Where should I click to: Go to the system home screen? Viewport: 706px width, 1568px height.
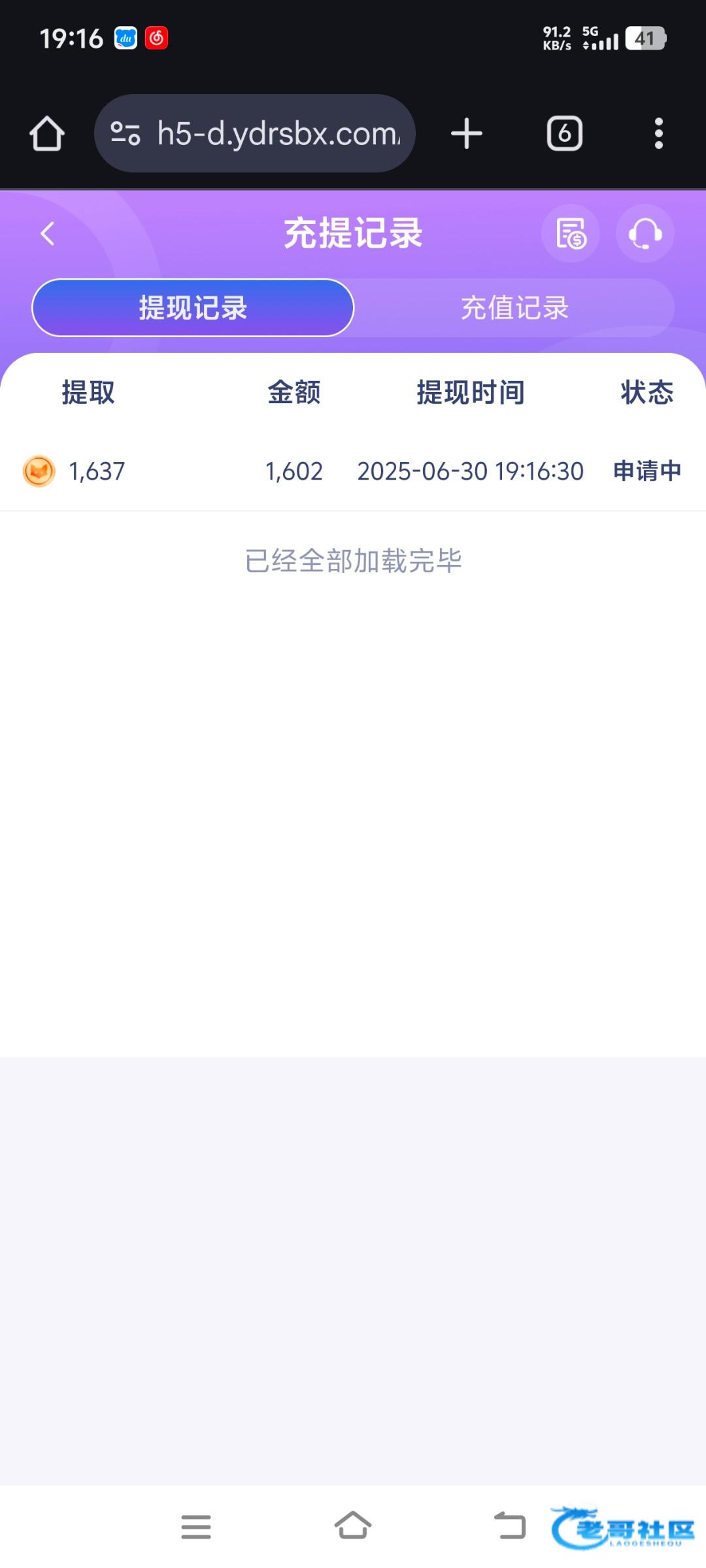353,1526
